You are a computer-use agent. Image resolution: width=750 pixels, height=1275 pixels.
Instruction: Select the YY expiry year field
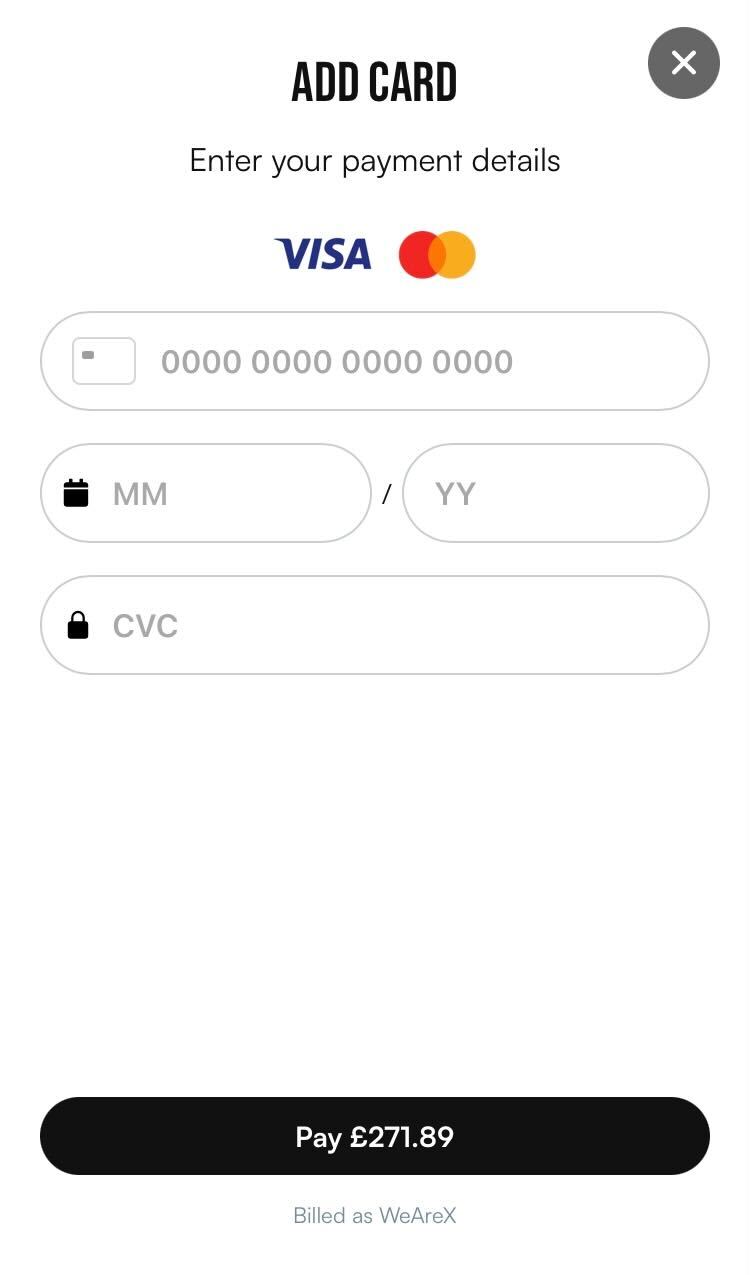coord(556,493)
